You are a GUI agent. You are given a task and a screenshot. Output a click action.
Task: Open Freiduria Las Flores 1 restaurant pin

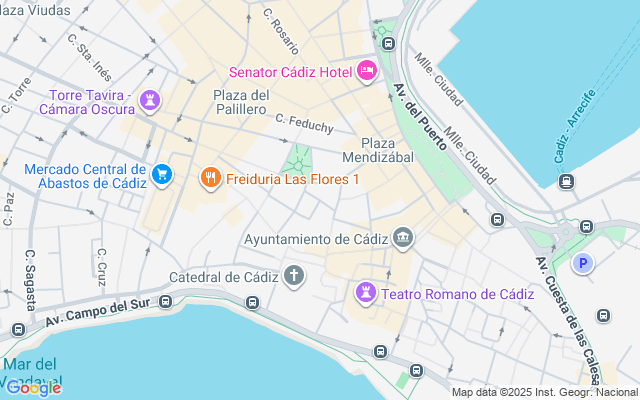pyautogui.click(x=210, y=178)
